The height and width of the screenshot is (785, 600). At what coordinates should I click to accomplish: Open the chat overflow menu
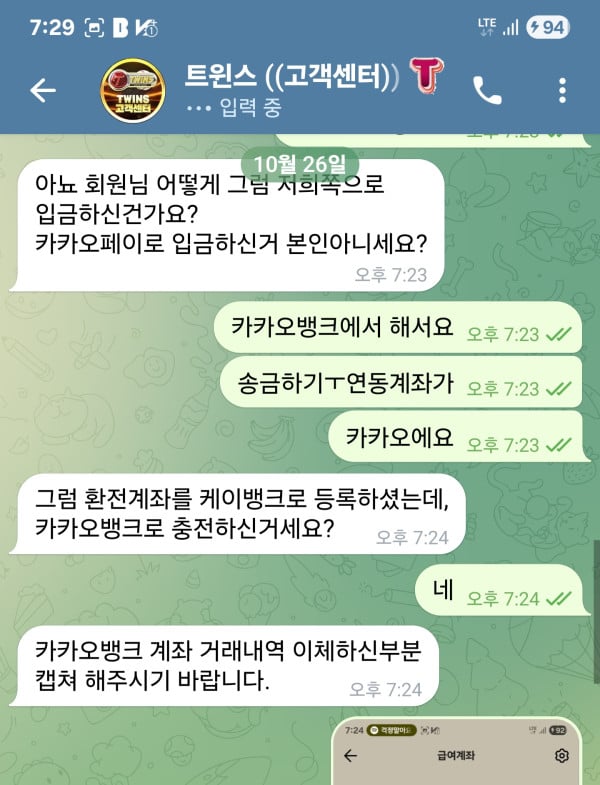562,91
